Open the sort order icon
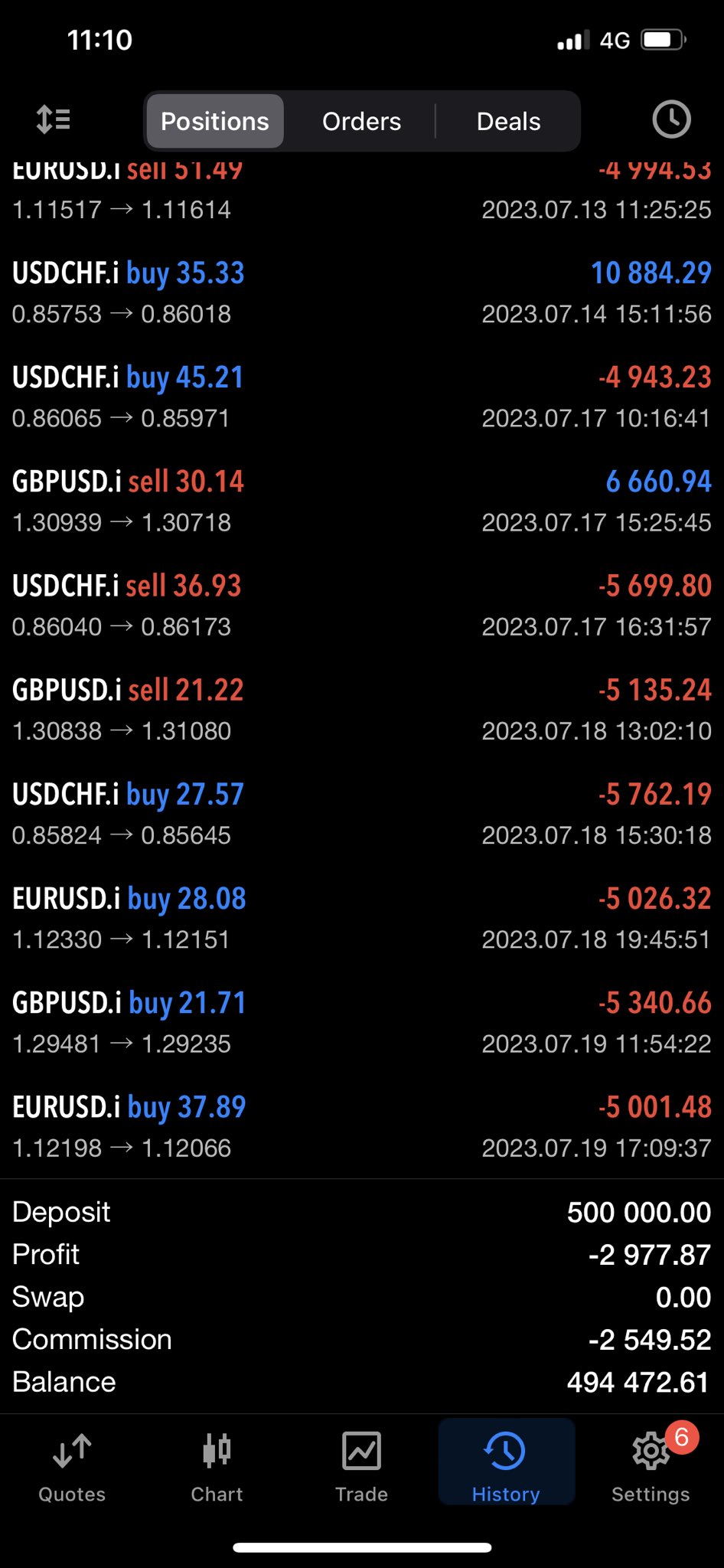This screenshot has height=1568, width=724. click(x=54, y=120)
